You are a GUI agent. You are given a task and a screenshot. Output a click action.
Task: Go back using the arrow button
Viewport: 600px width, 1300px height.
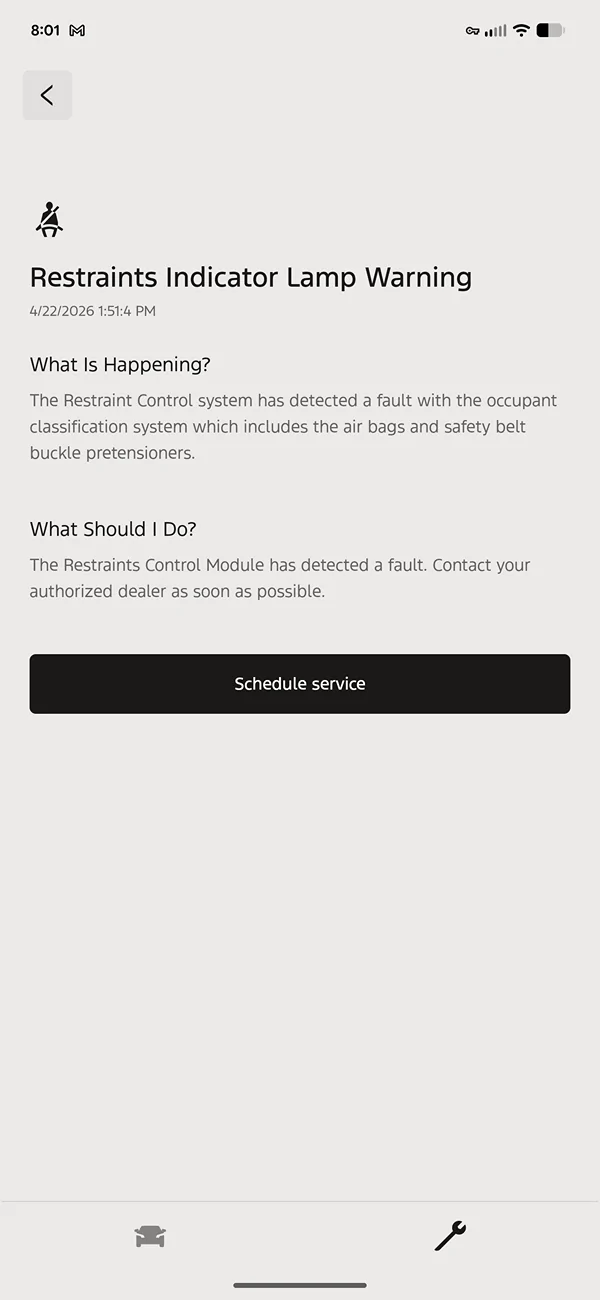point(47,95)
